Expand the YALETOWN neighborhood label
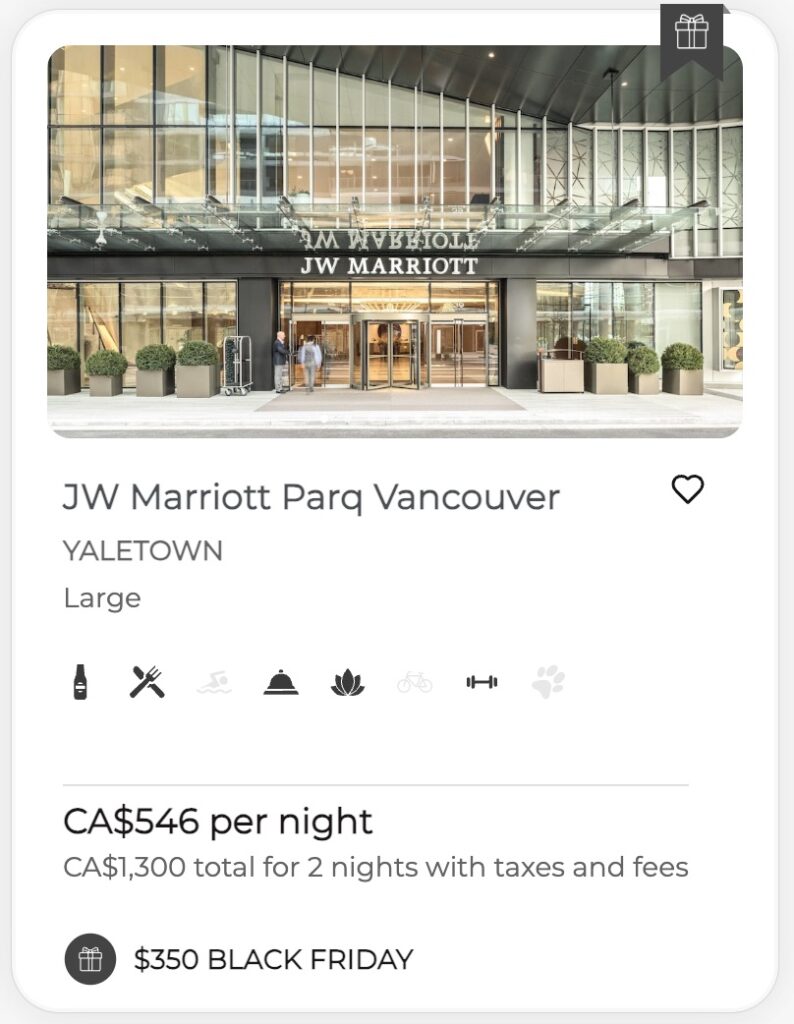 (x=144, y=551)
